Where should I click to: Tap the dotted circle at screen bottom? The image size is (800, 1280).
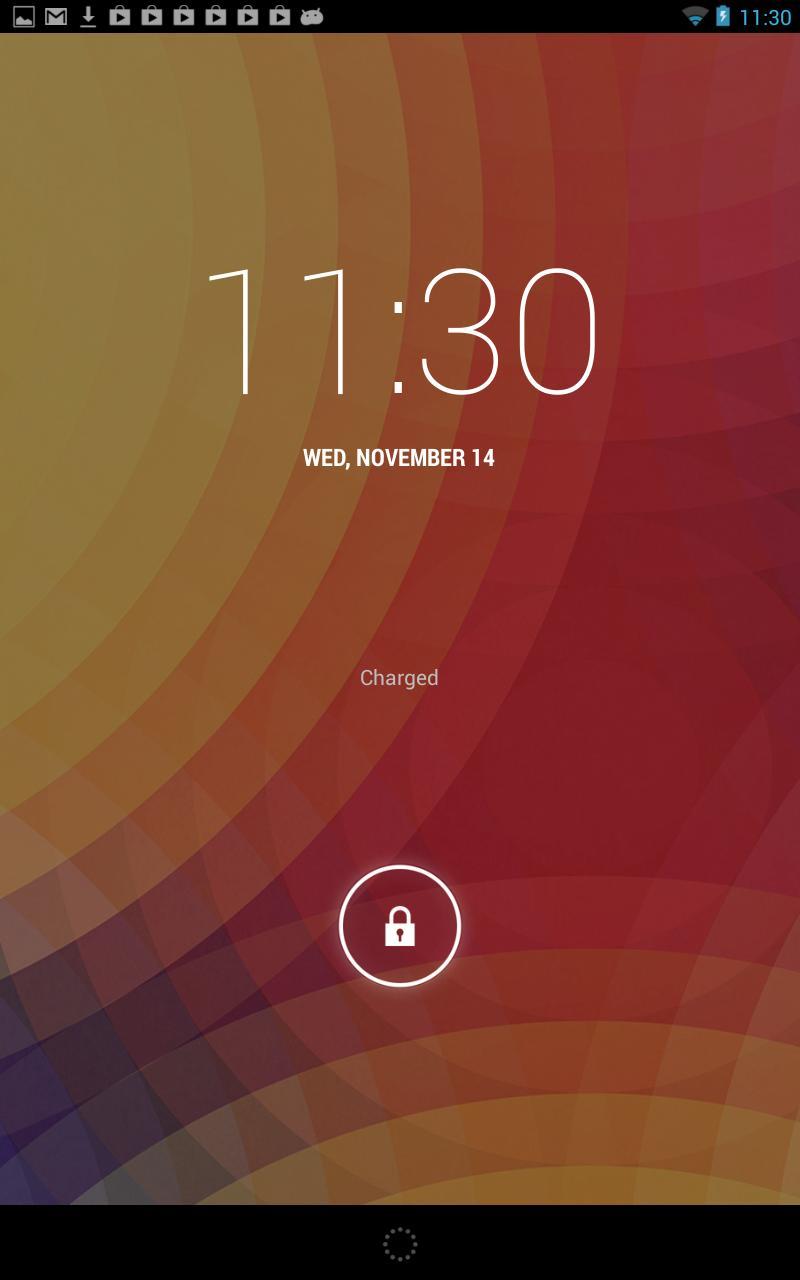point(400,1244)
